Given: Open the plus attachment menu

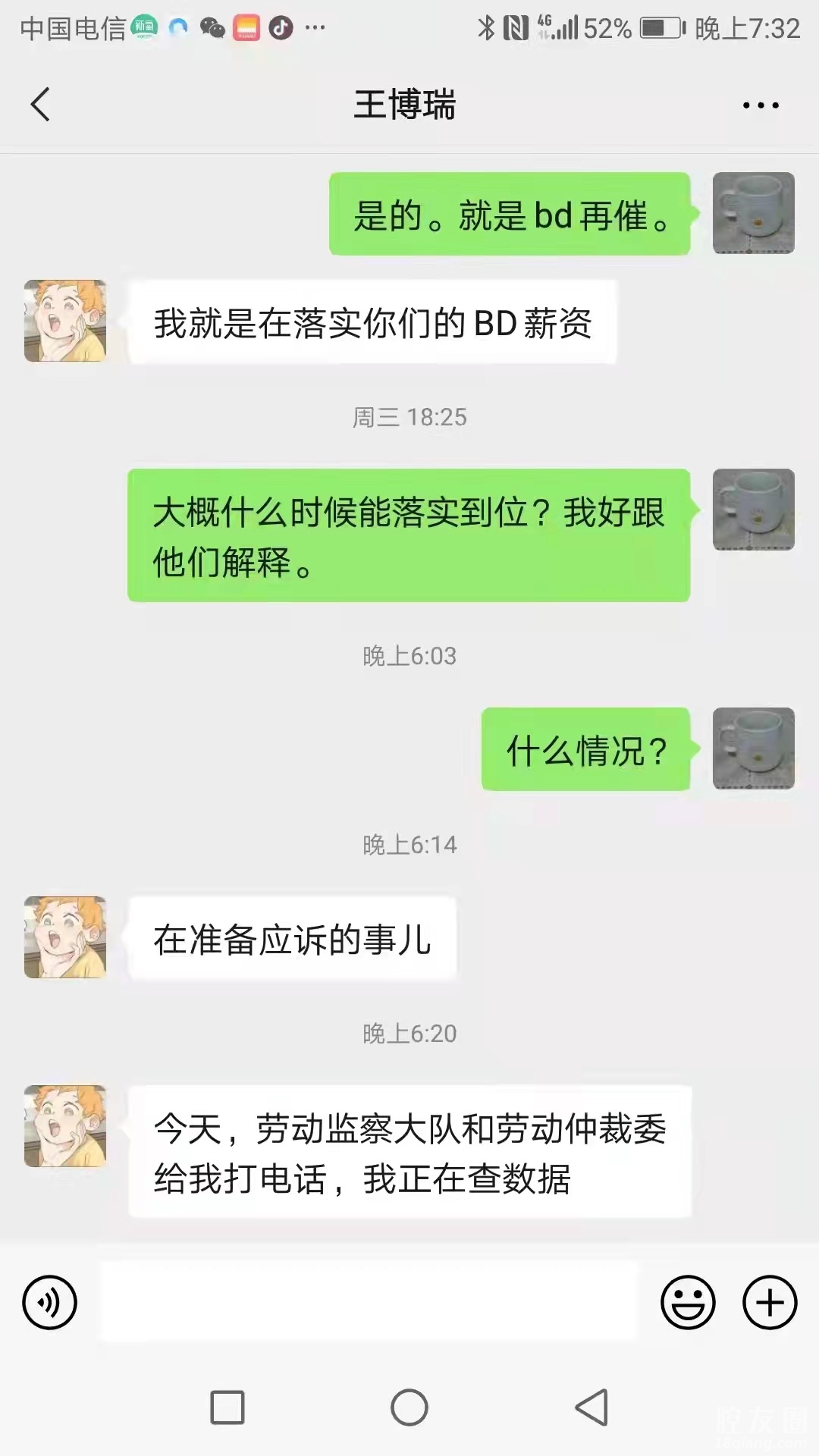Looking at the screenshot, I should pos(770,1303).
